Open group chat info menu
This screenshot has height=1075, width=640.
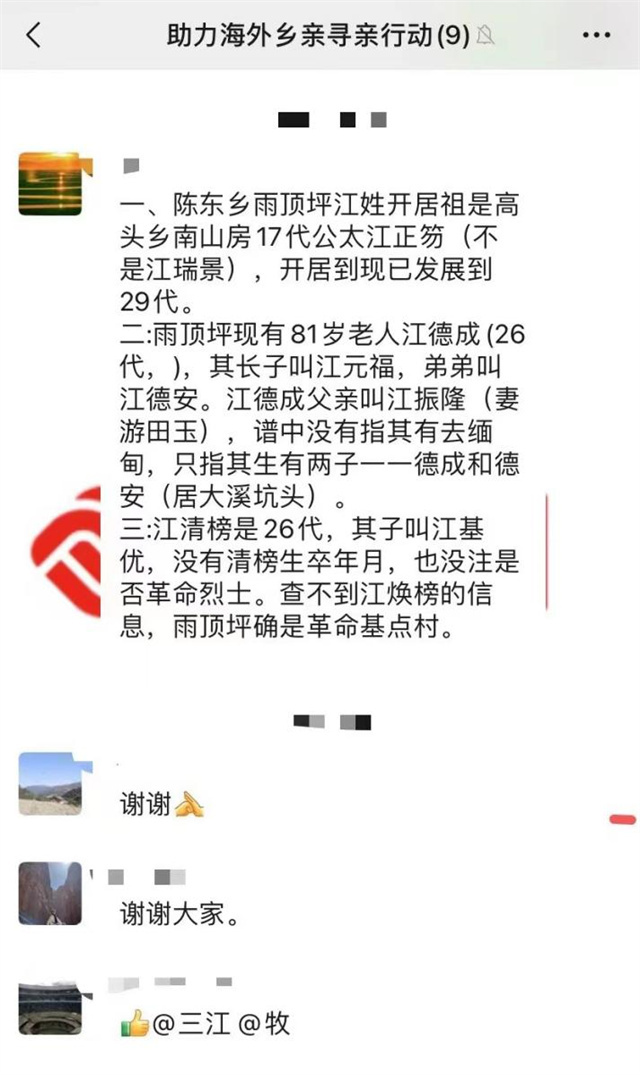(x=596, y=36)
